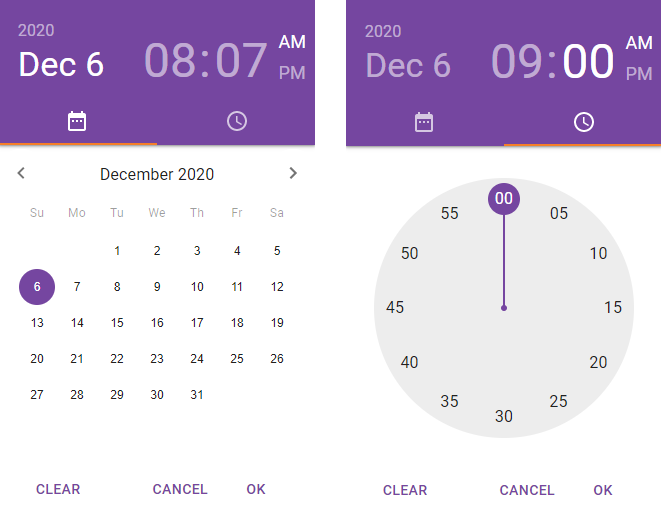This screenshot has width=661, height=527.
Task: Go to the next month after December 2020
Action: coord(293,173)
